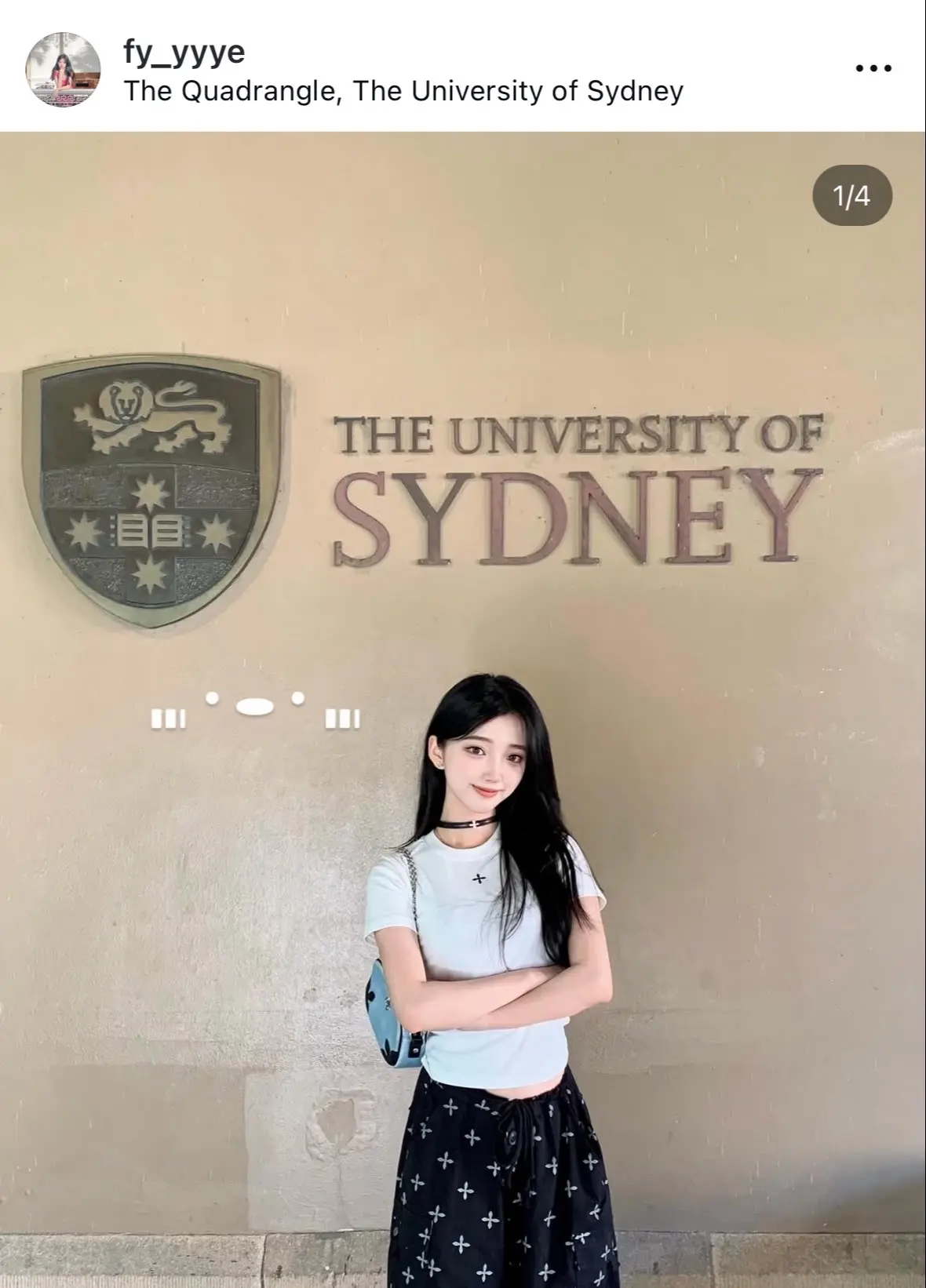Click the right white dot of the watermark
Viewport: 926px width, 1288px height.
tap(295, 698)
